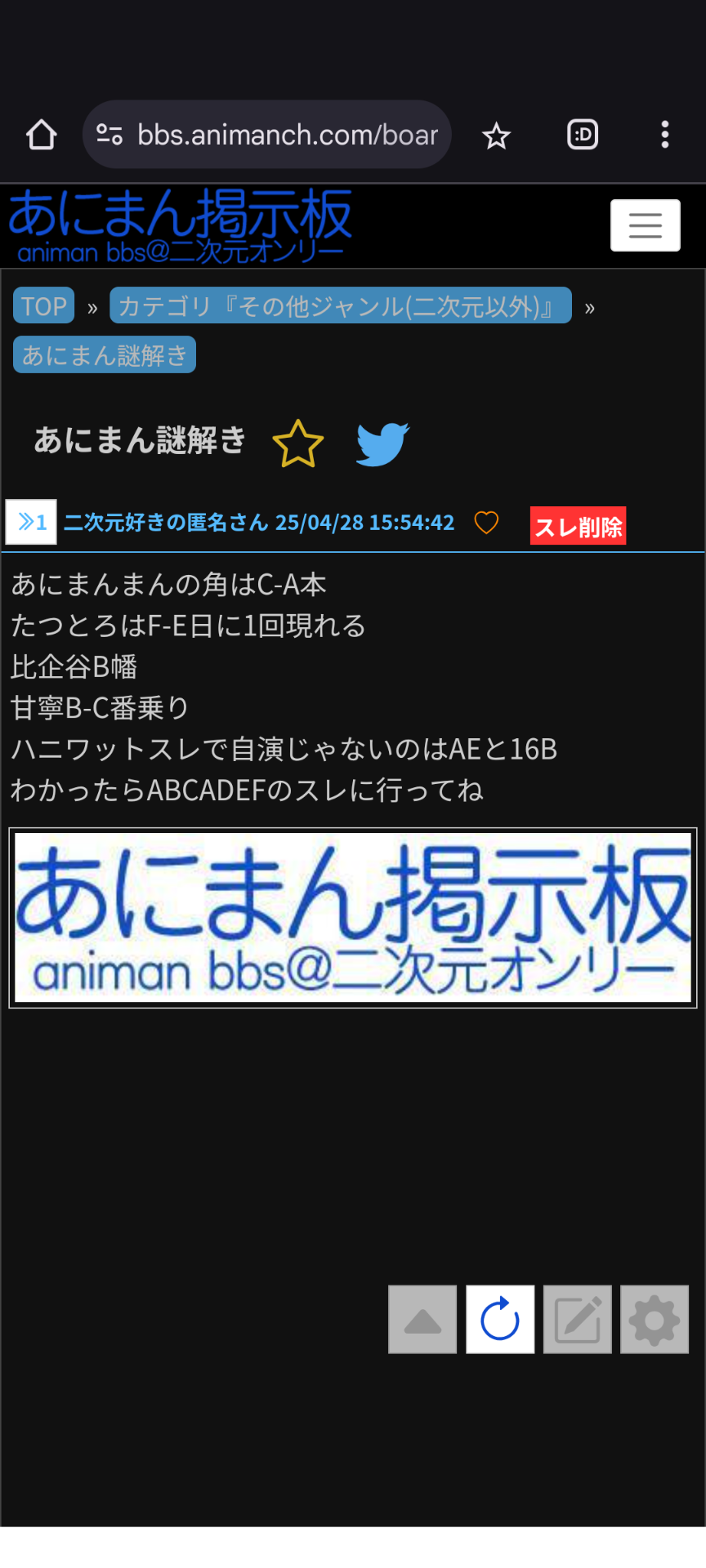
Task: Open the browser three-dot overflow menu
Action: coord(665,135)
